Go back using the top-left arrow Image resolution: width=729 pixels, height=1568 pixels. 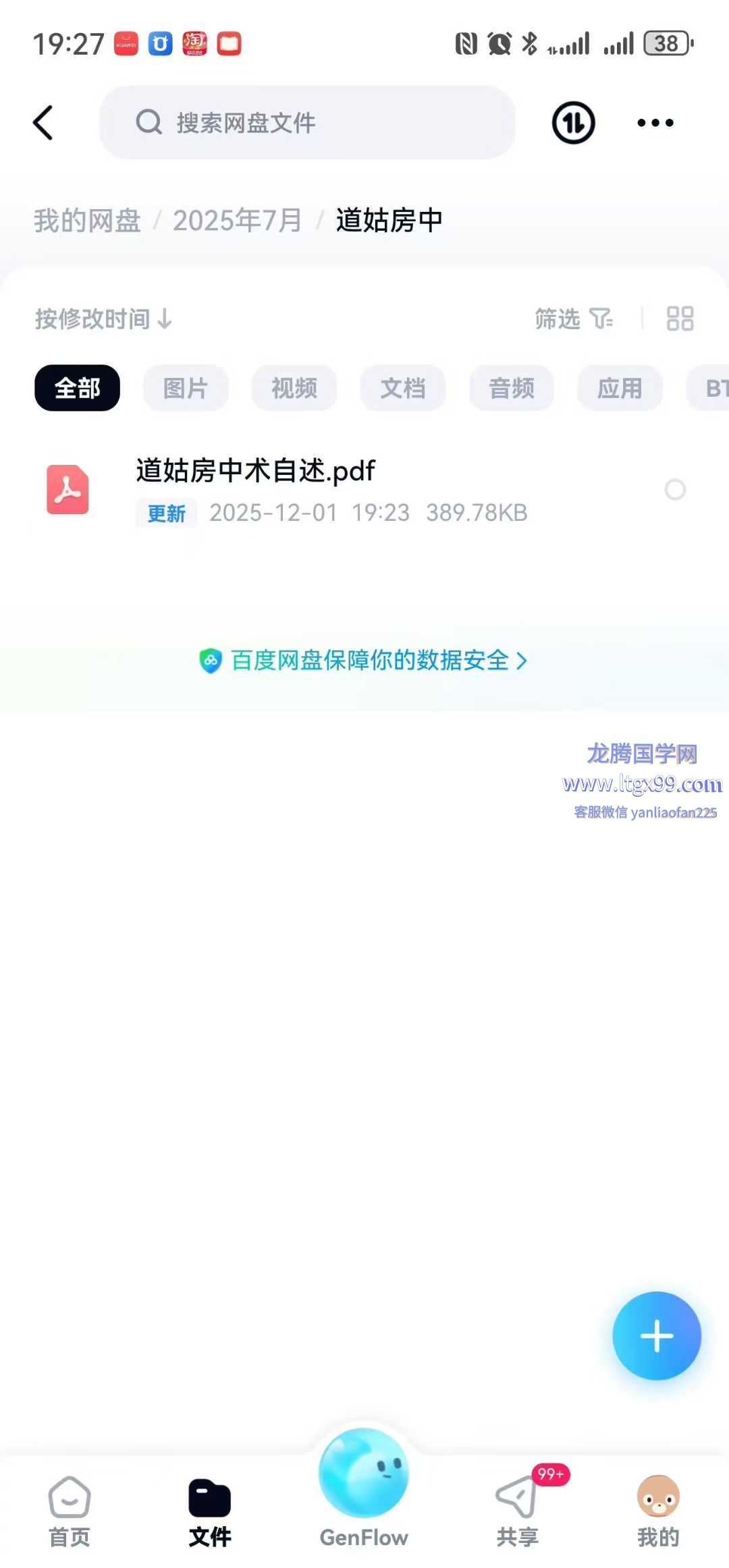pos(43,123)
